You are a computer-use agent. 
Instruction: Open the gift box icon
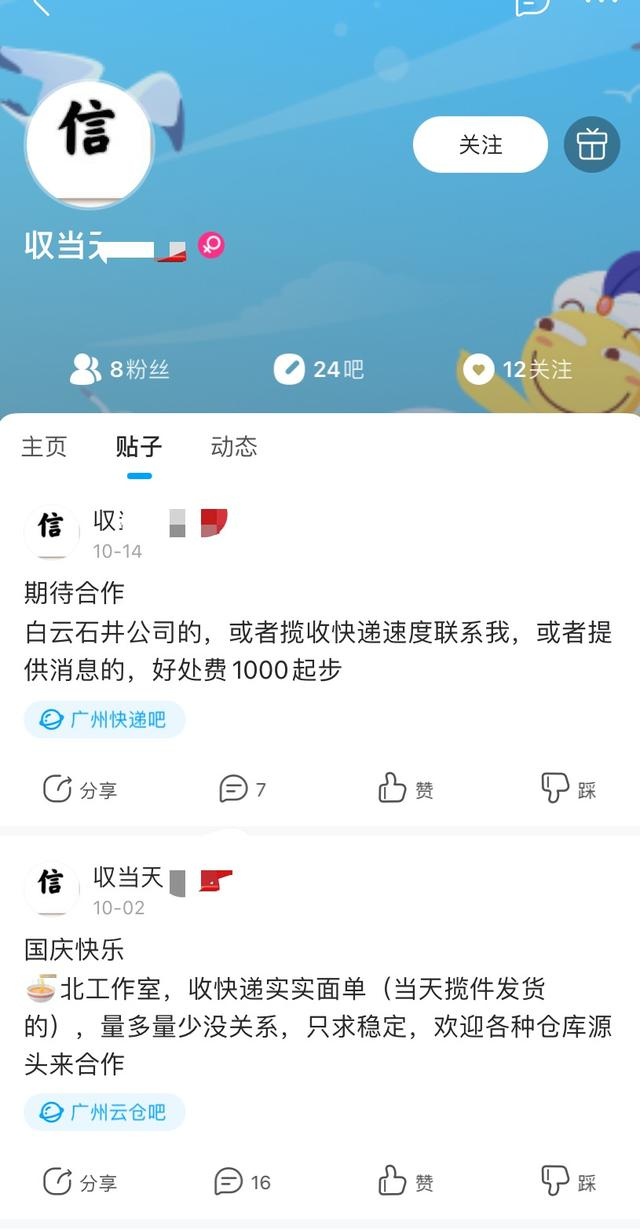click(592, 145)
